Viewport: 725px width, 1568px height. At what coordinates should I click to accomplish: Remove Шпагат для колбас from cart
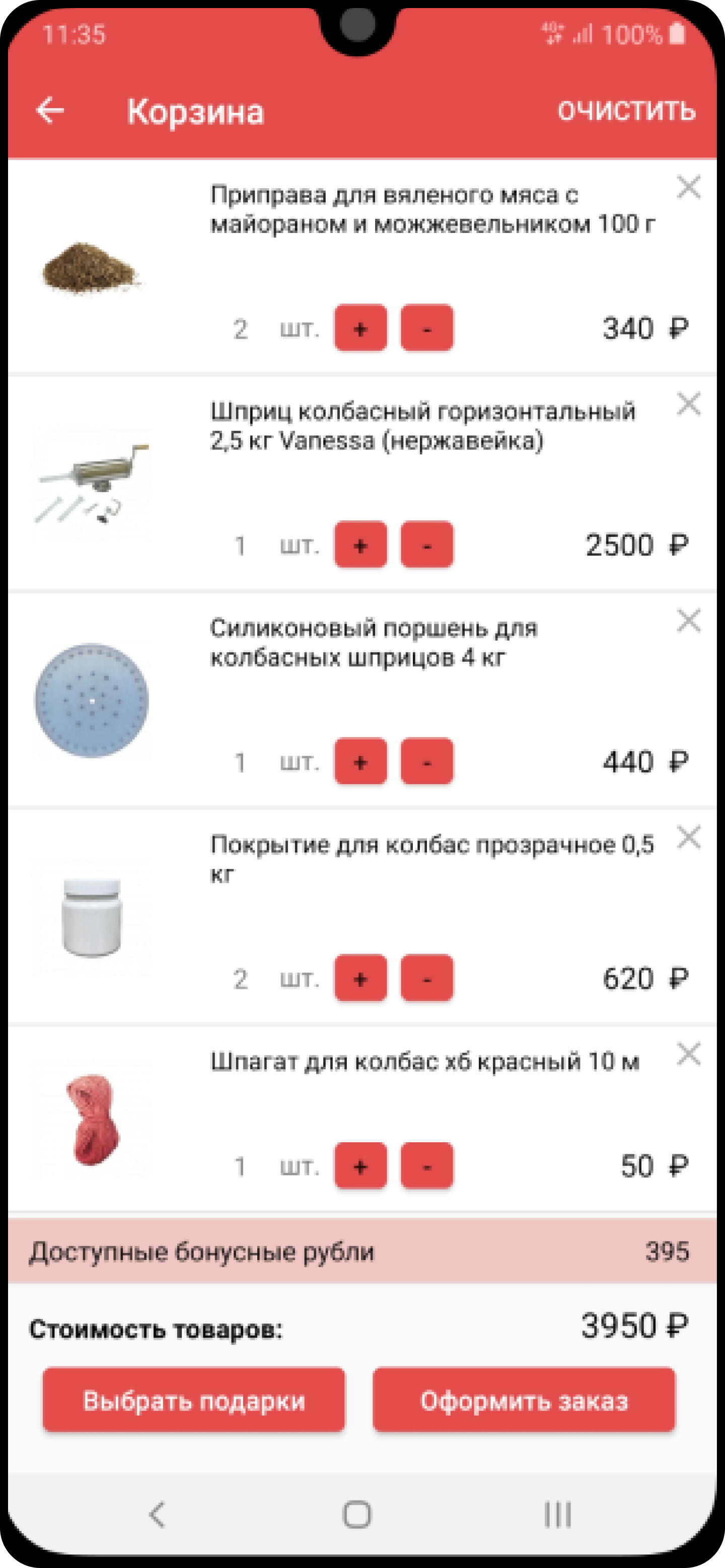click(x=688, y=1054)
